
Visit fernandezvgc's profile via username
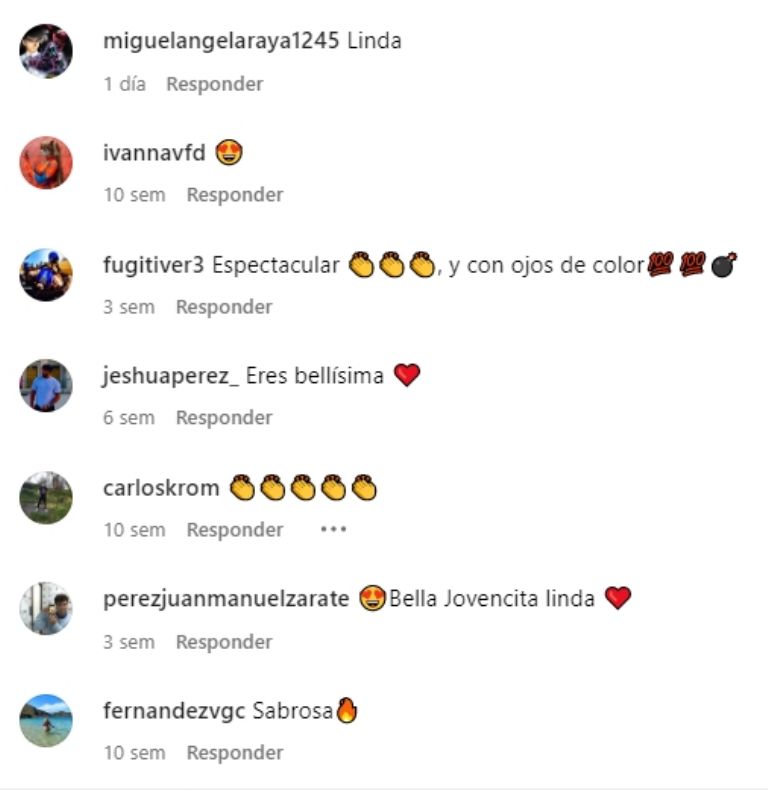pyautogui.click(x=174, y=711)
